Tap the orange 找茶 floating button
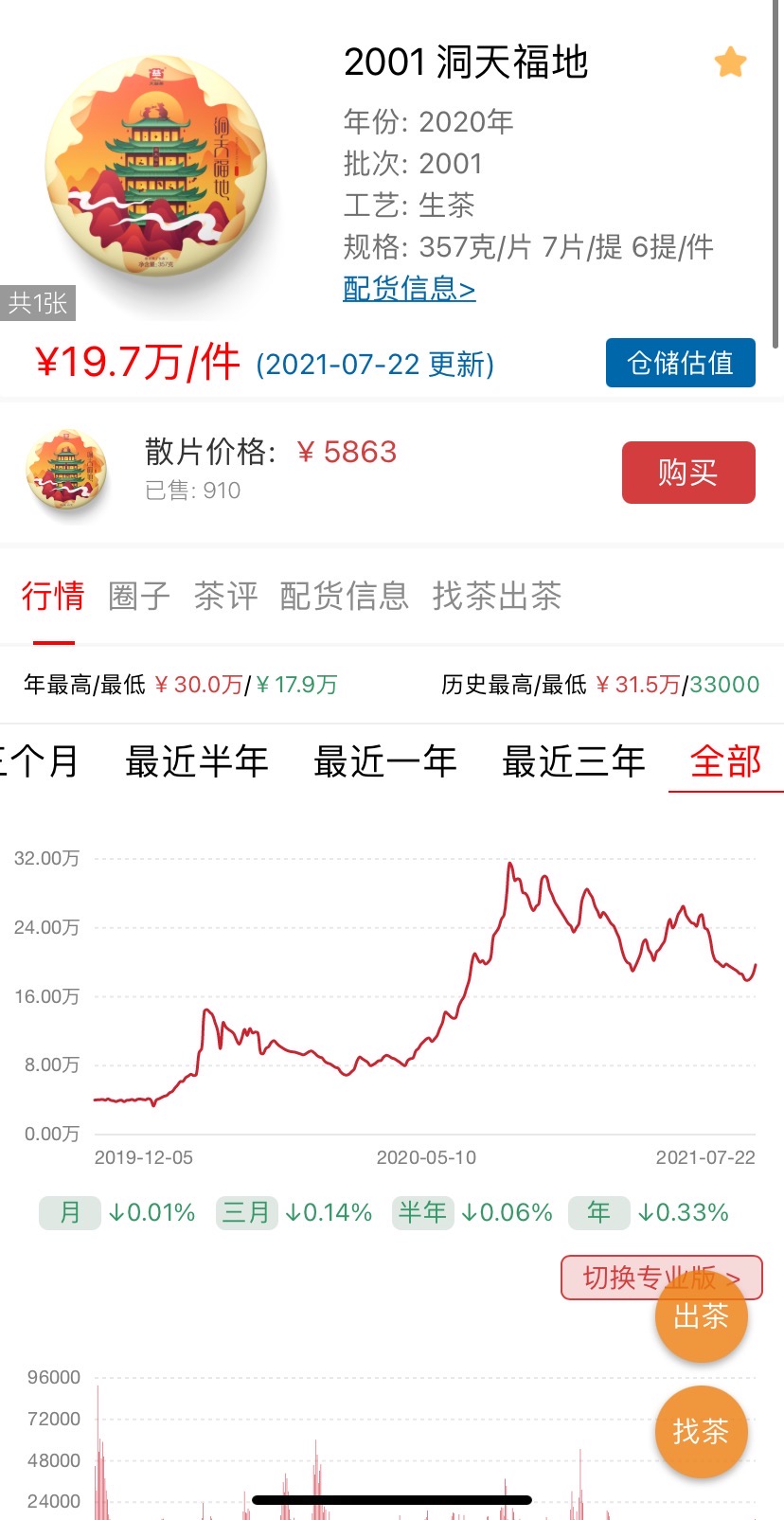 click(701, 1431)
